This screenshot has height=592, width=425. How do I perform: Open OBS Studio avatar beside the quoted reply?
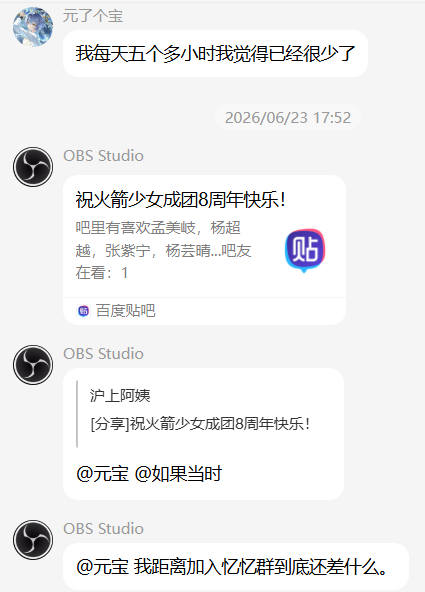point(33,365)
